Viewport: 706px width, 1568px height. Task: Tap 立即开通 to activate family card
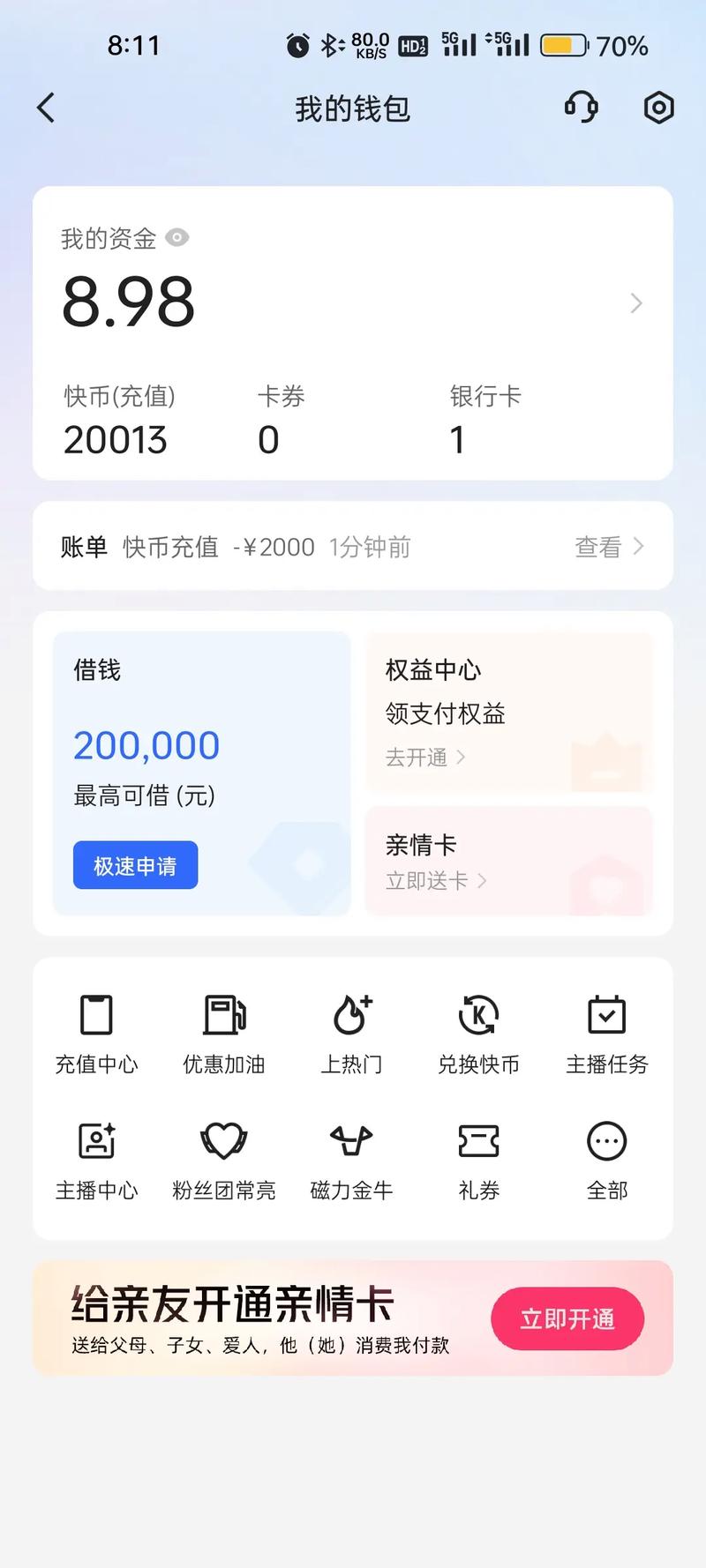(x=567, y=1318)
